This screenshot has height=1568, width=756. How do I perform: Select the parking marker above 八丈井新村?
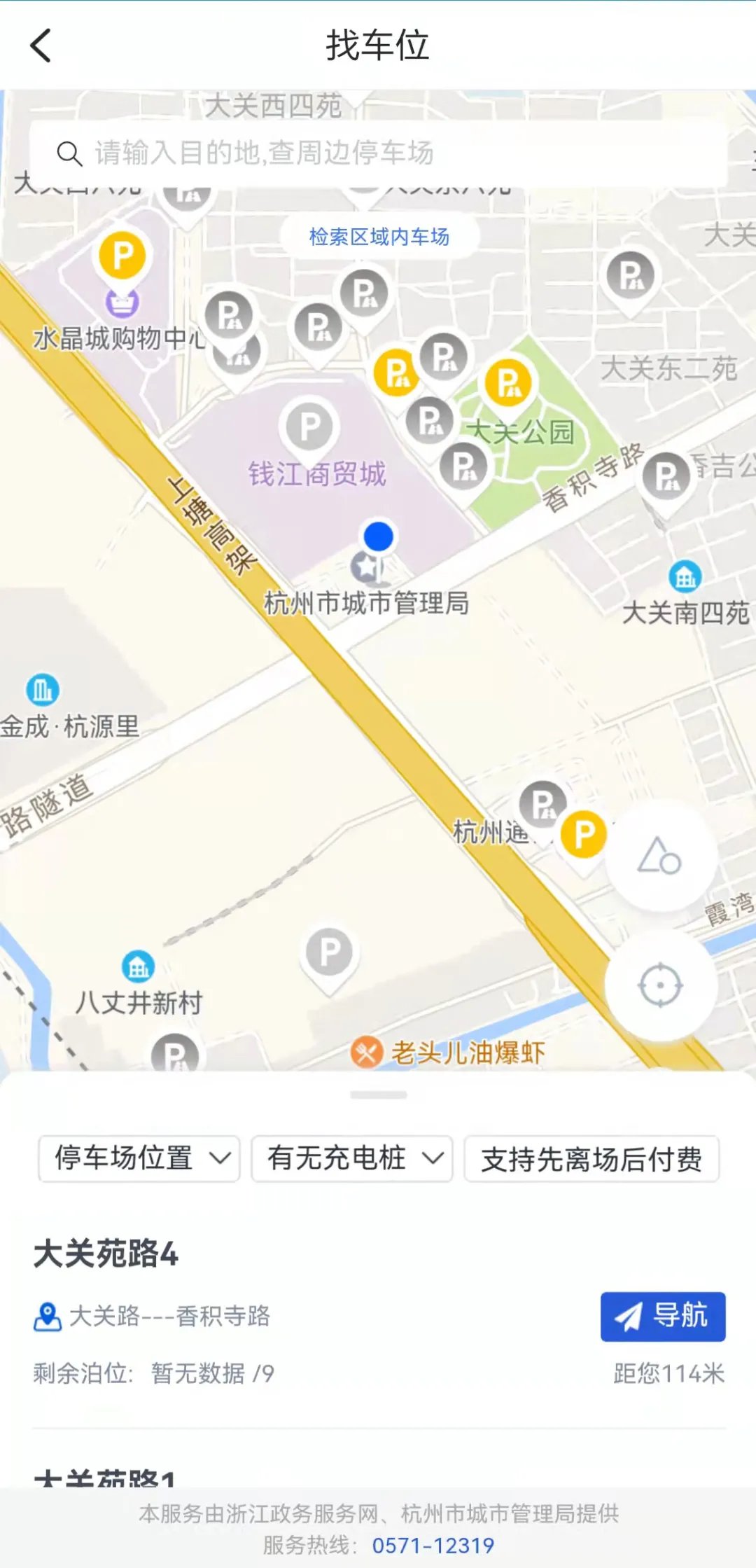[329, 952]
